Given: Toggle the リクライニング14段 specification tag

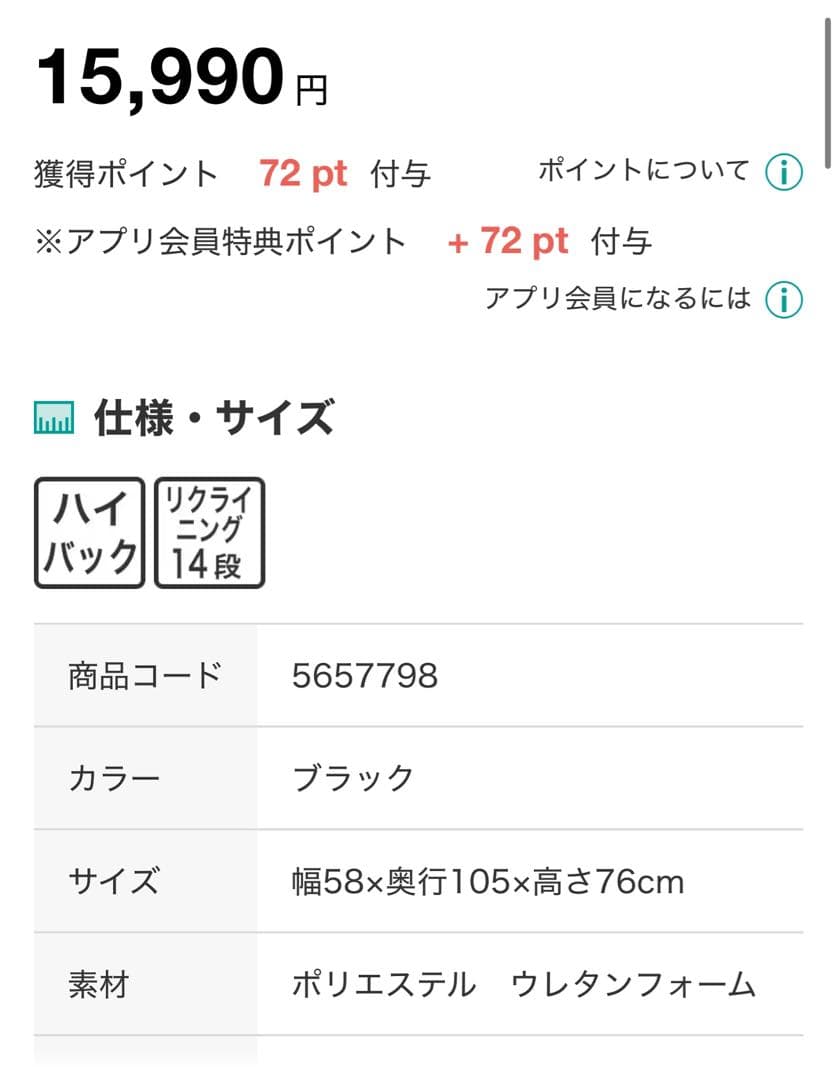Looking at the screenshot, I should coord(210,533).
